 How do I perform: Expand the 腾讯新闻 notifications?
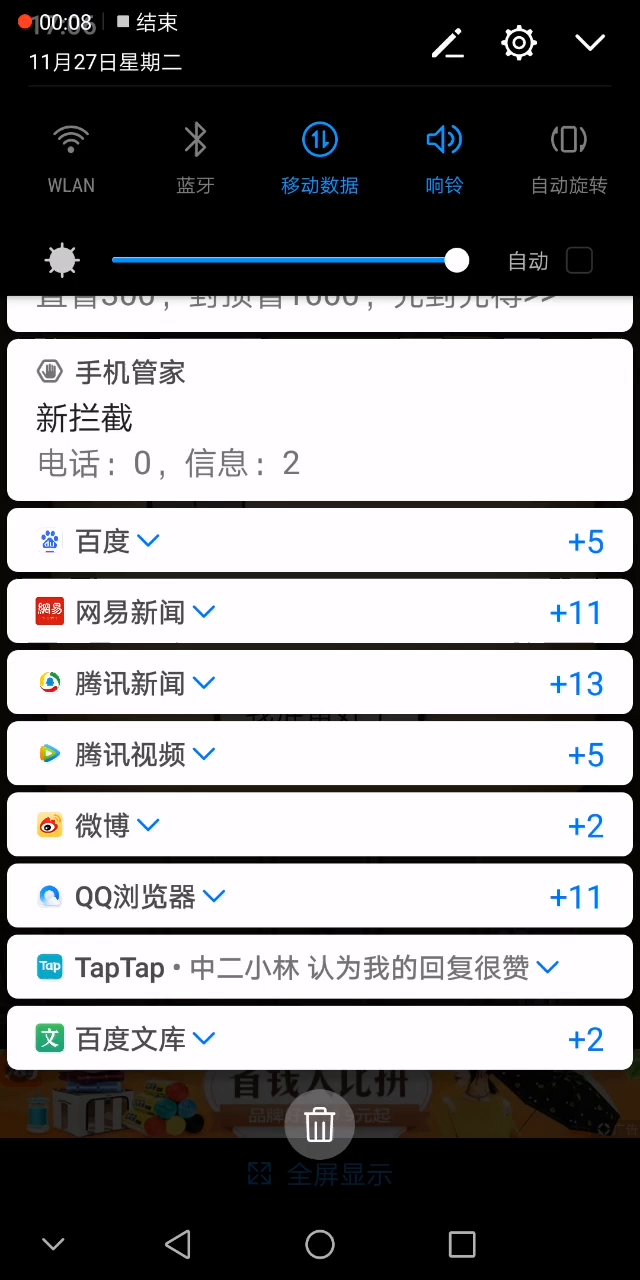coord(320,683)
